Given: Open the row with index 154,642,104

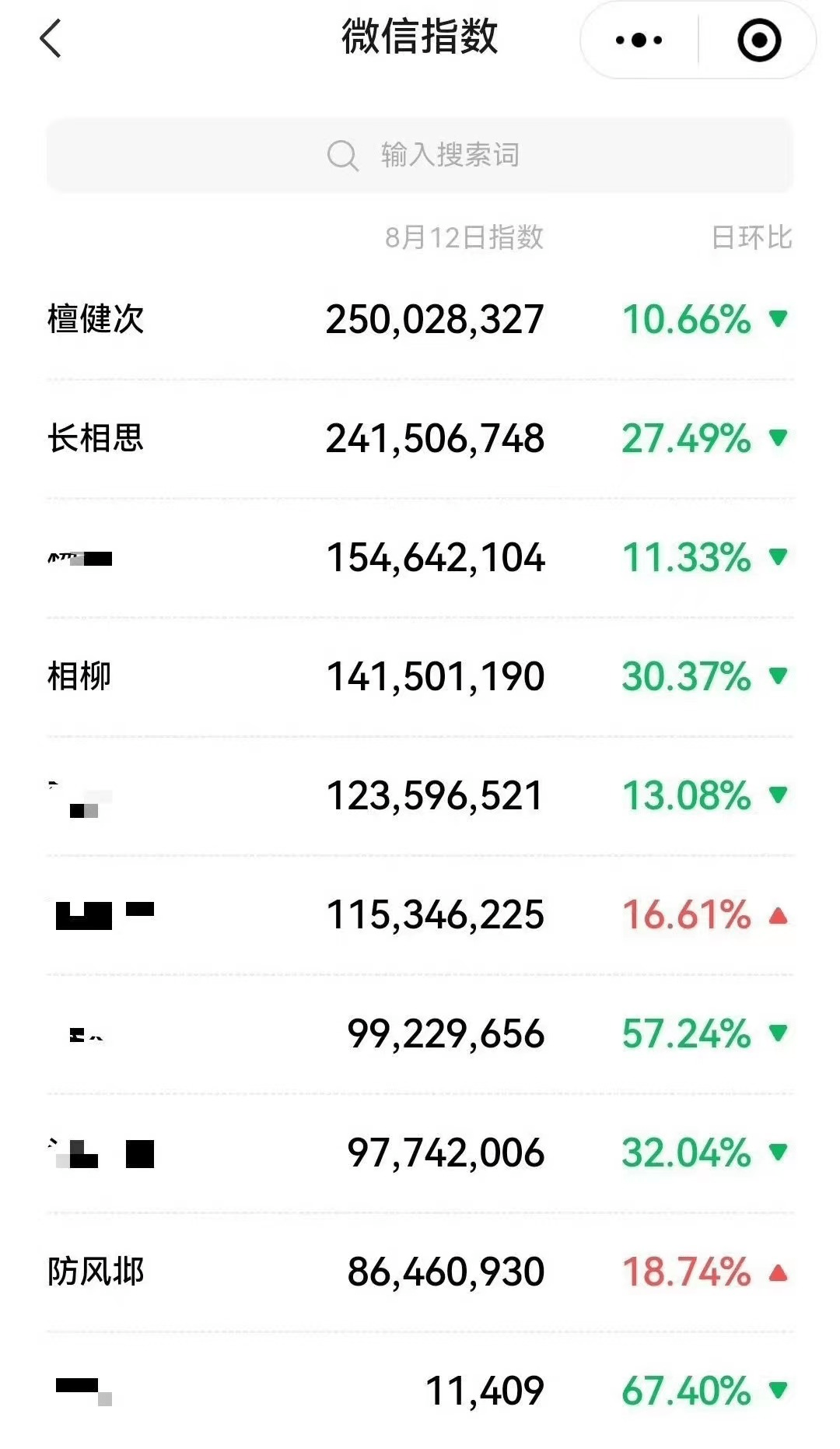Looking at the screenshot, I should [x=420, y=558].
